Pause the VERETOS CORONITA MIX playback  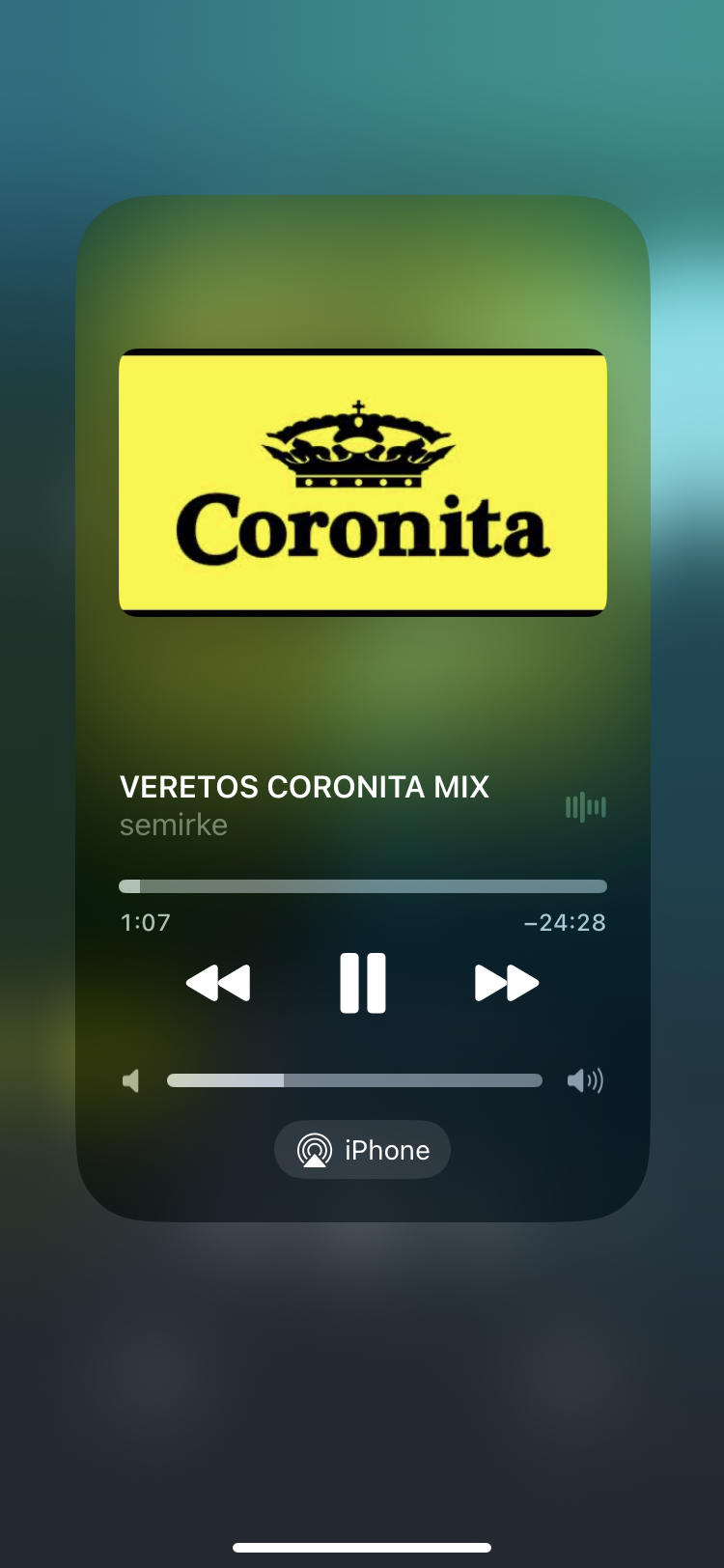click(x=362, y=983)
